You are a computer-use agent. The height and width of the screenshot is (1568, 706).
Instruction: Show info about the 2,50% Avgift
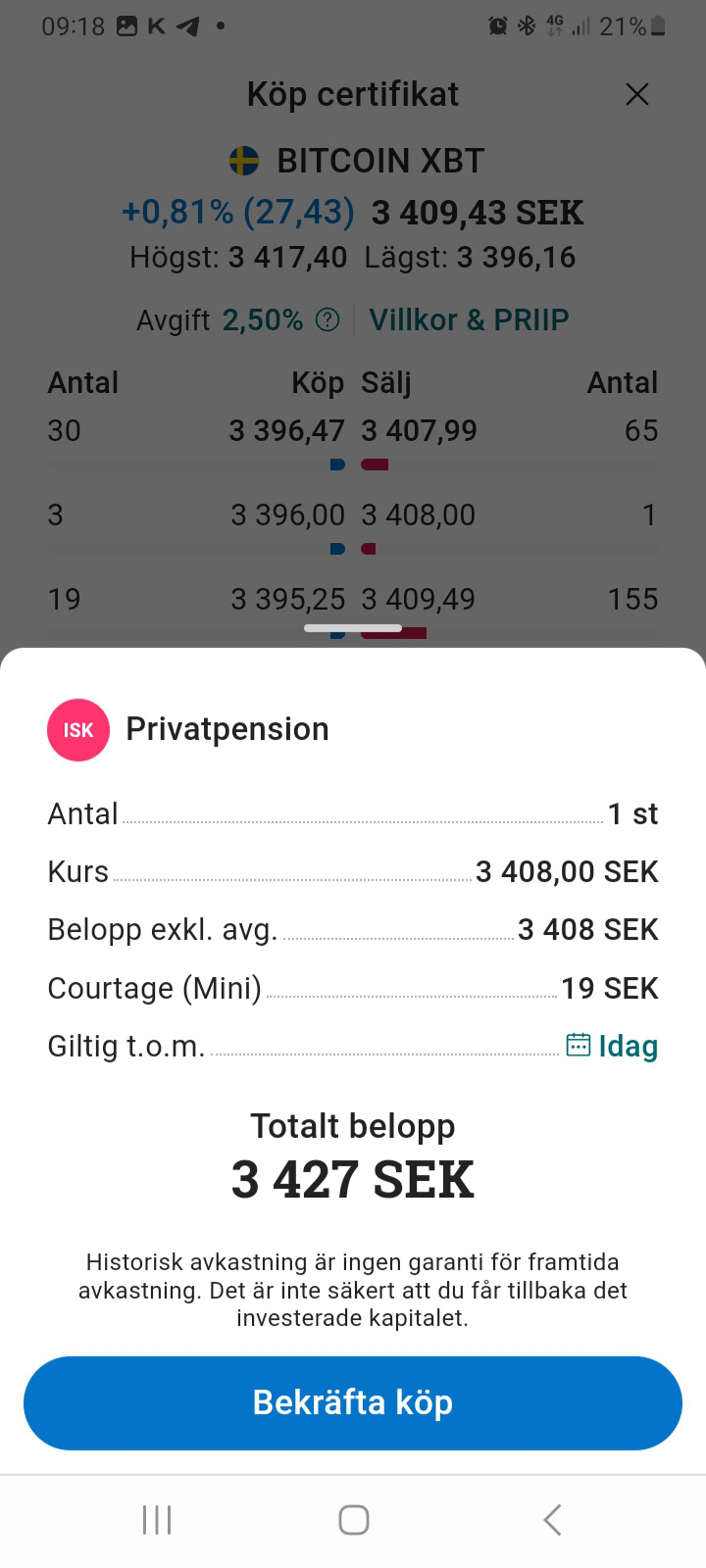pos(328,319)
